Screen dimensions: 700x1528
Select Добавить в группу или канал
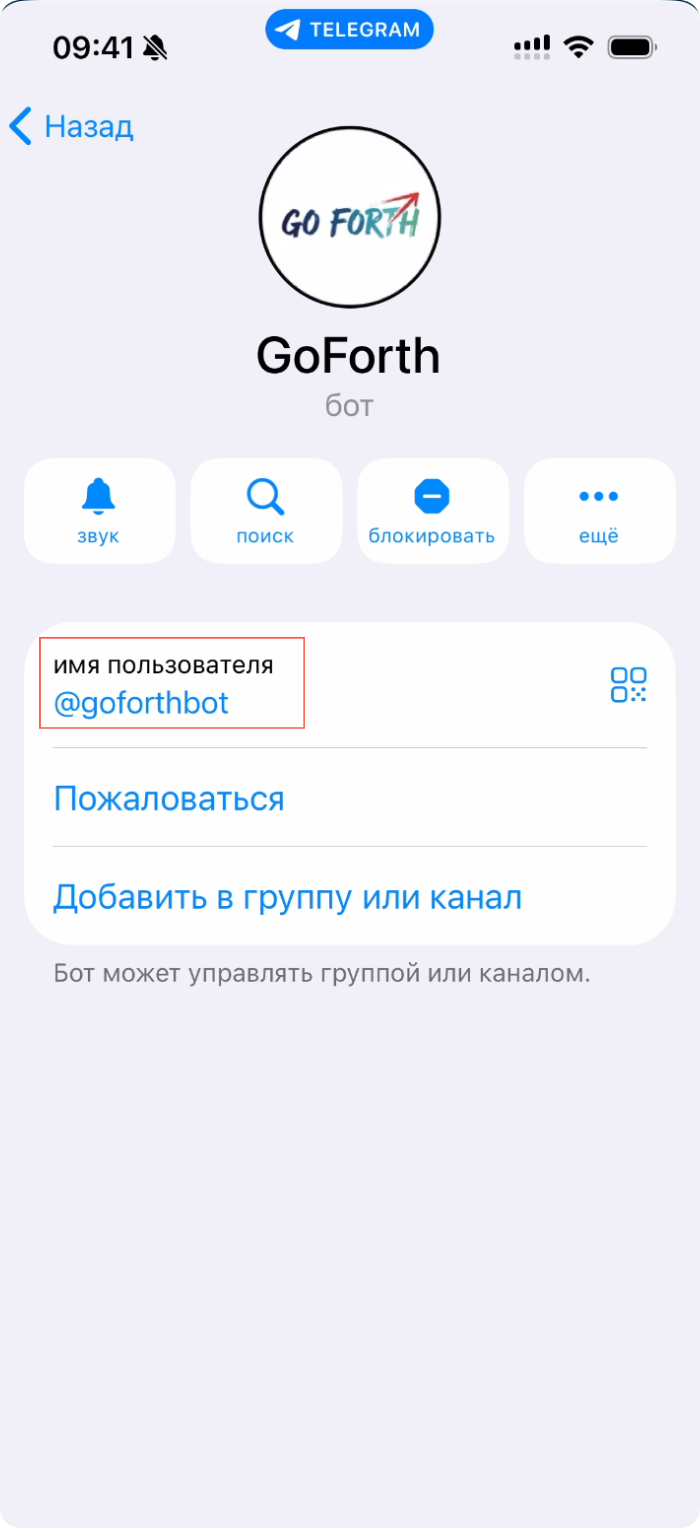point(288,897)
